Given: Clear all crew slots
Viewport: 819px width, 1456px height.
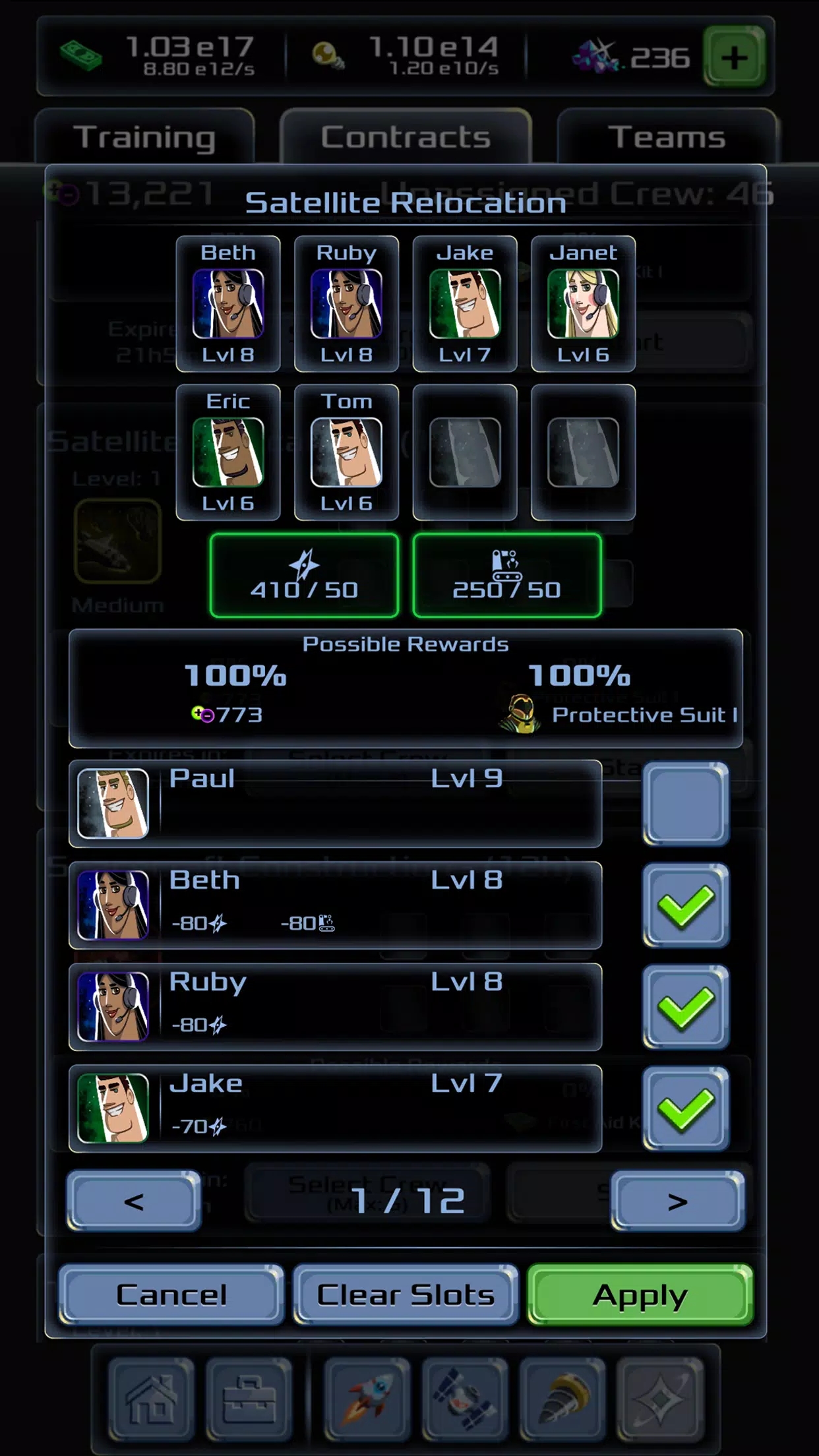Looking at the screenshot, I should click(406, 1295).
